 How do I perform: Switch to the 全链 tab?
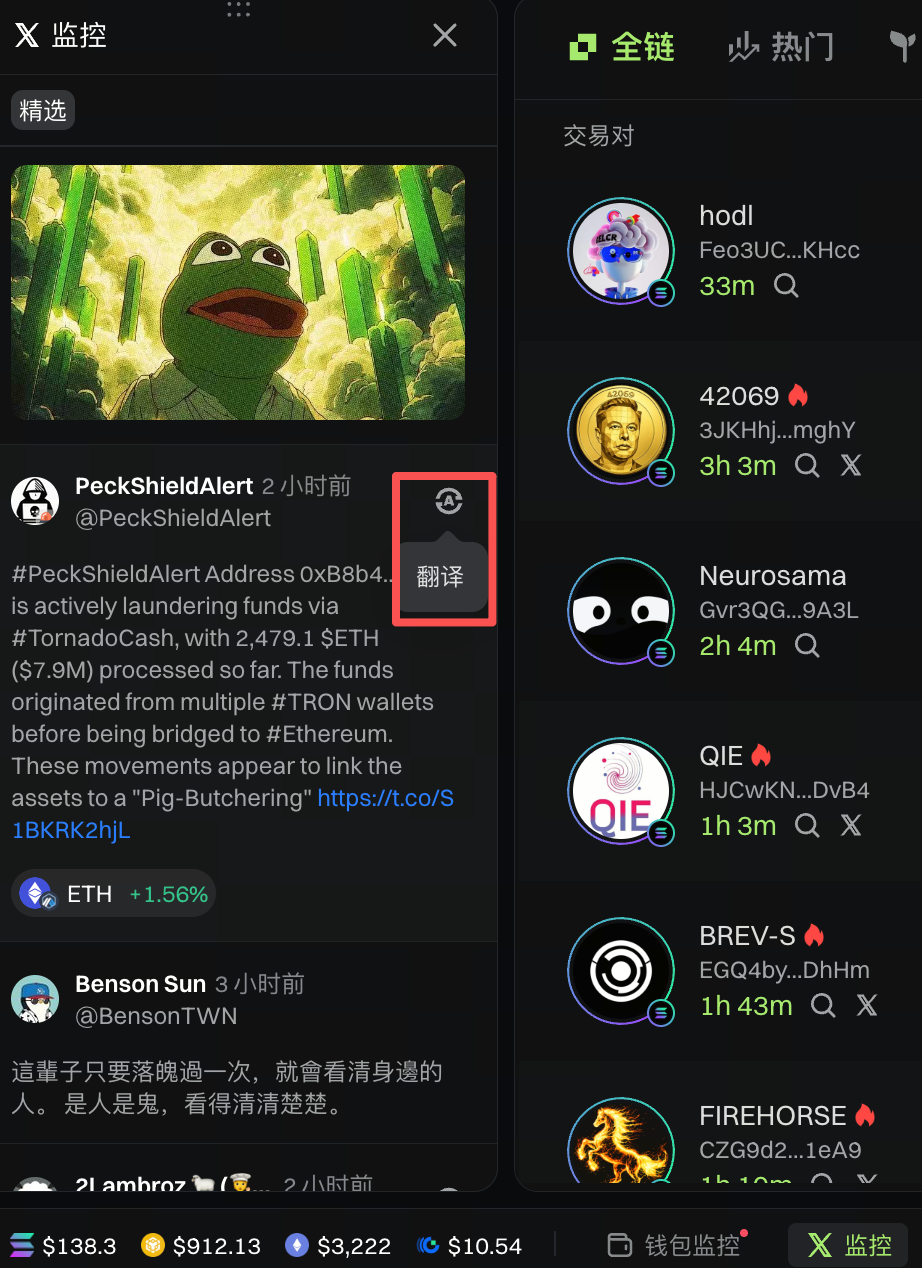[x=622, y=47]
